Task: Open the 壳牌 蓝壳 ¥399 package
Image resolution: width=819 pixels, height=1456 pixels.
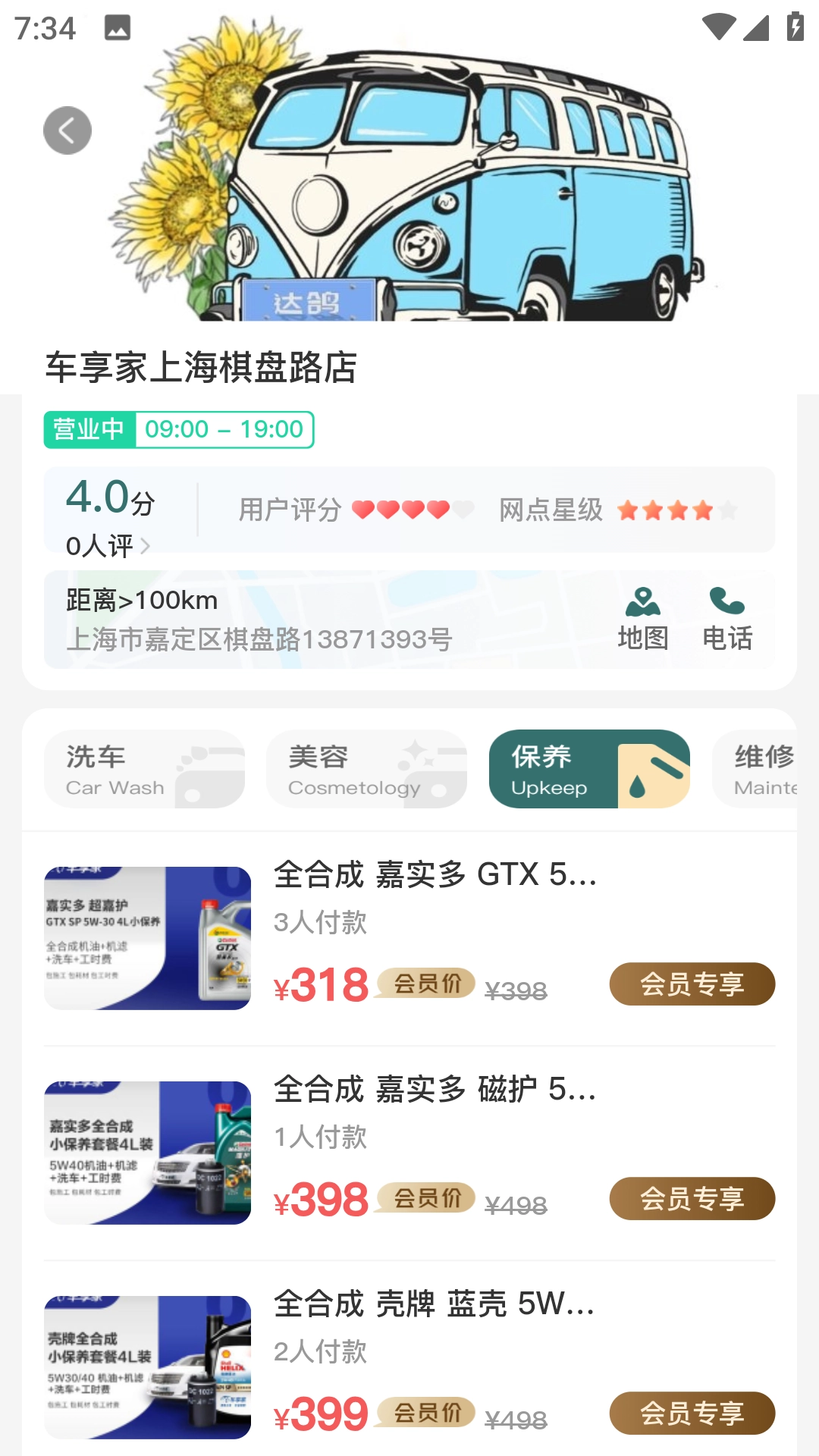Action: pyautogui.click(x=435, y=1304)
